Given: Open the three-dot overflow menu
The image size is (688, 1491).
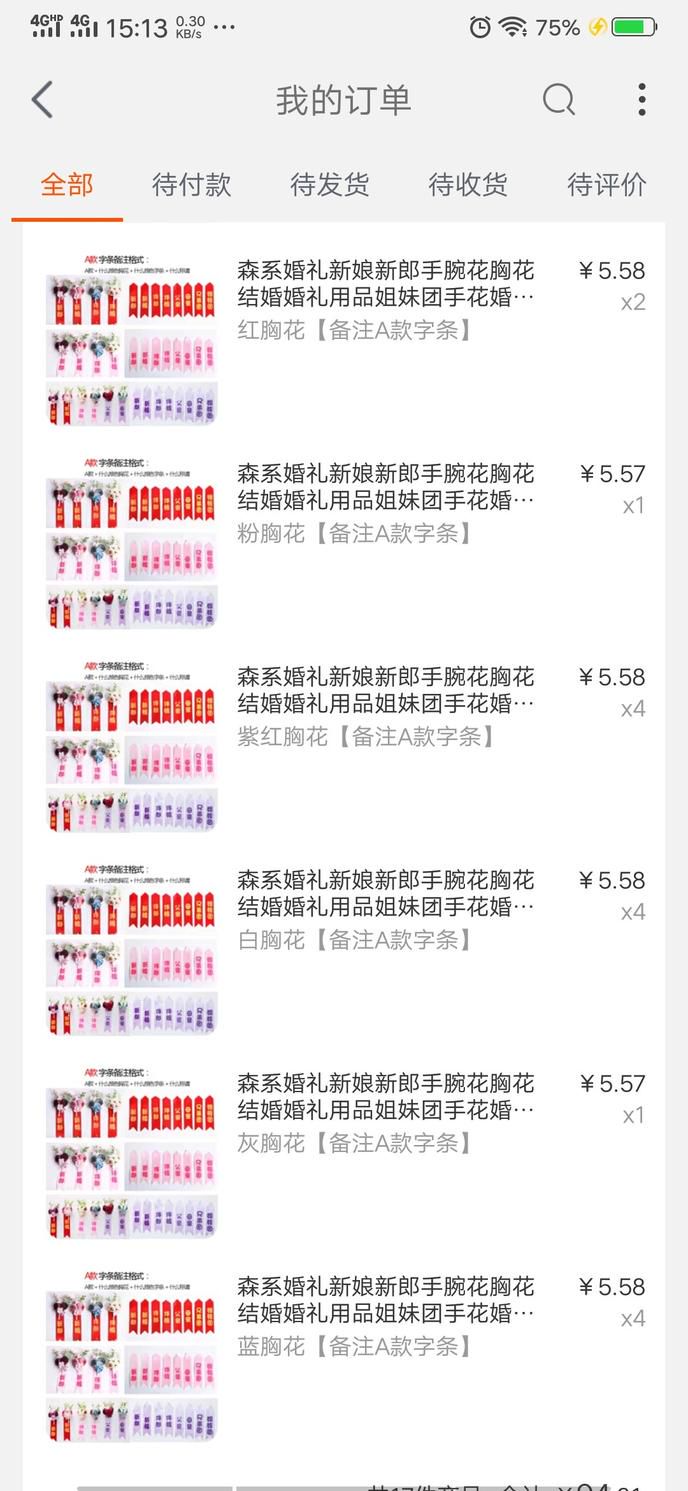Looking at the screenshot, I should pos(642,100).
